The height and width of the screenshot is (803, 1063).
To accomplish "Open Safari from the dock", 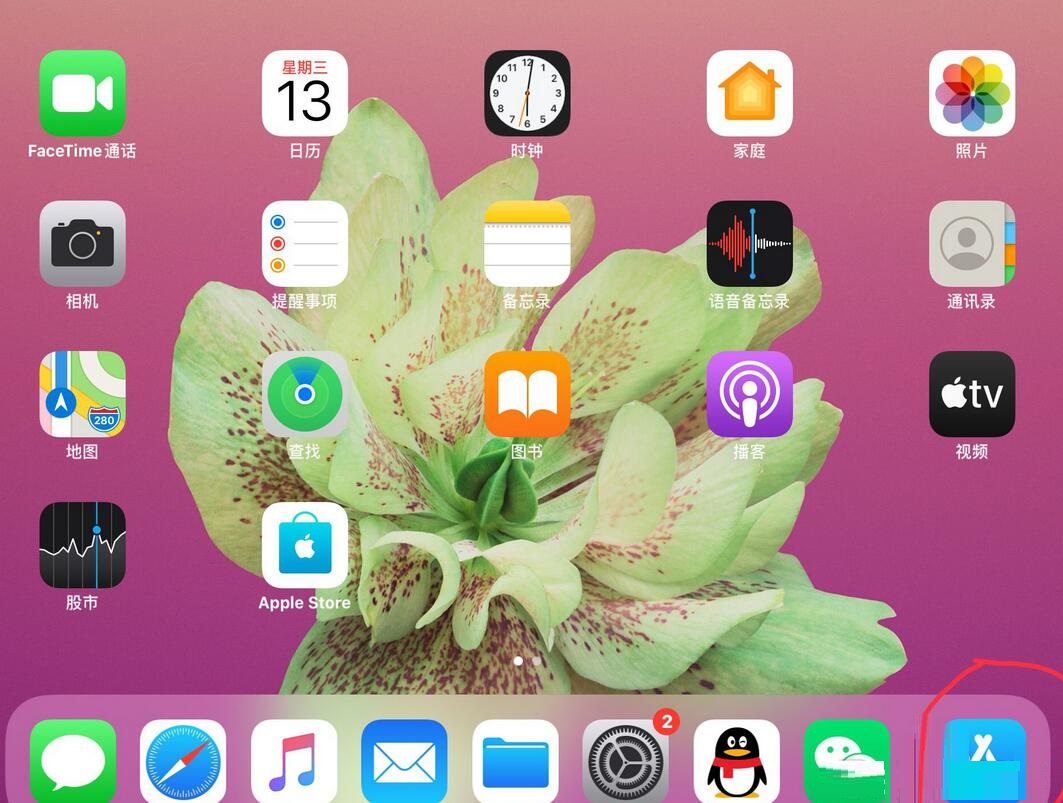I will (183, 762).
